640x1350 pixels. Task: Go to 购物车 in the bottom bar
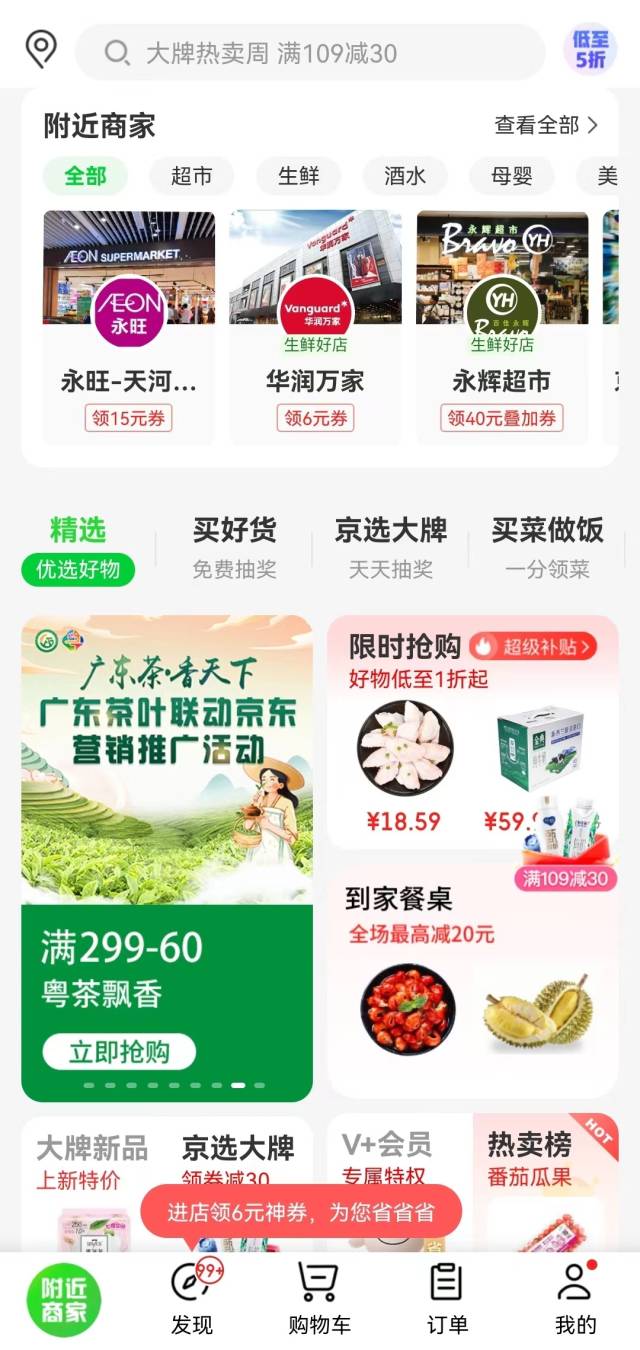click(319, 1300)
